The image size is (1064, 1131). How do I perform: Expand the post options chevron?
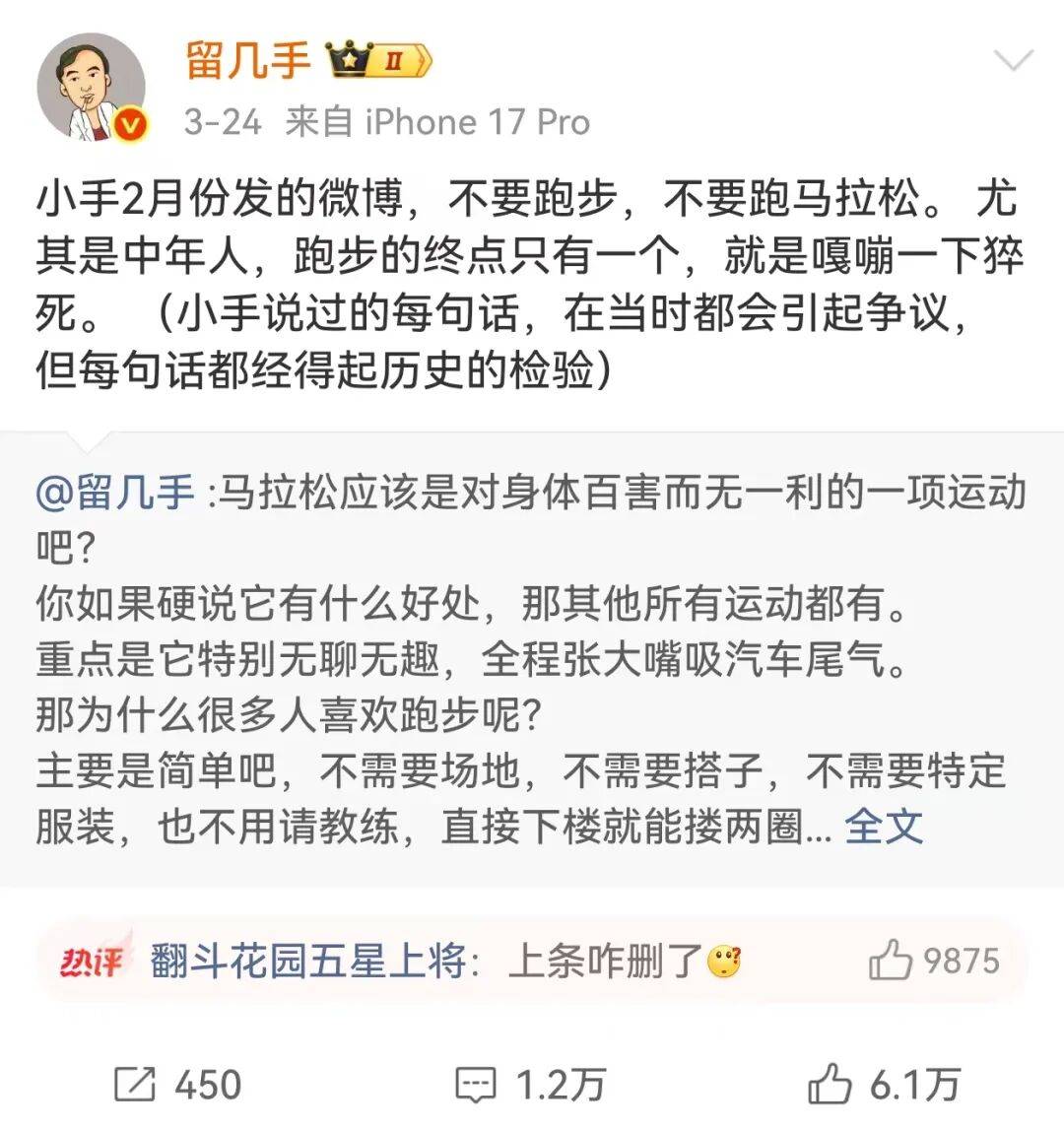click(x=1013, y=62)
